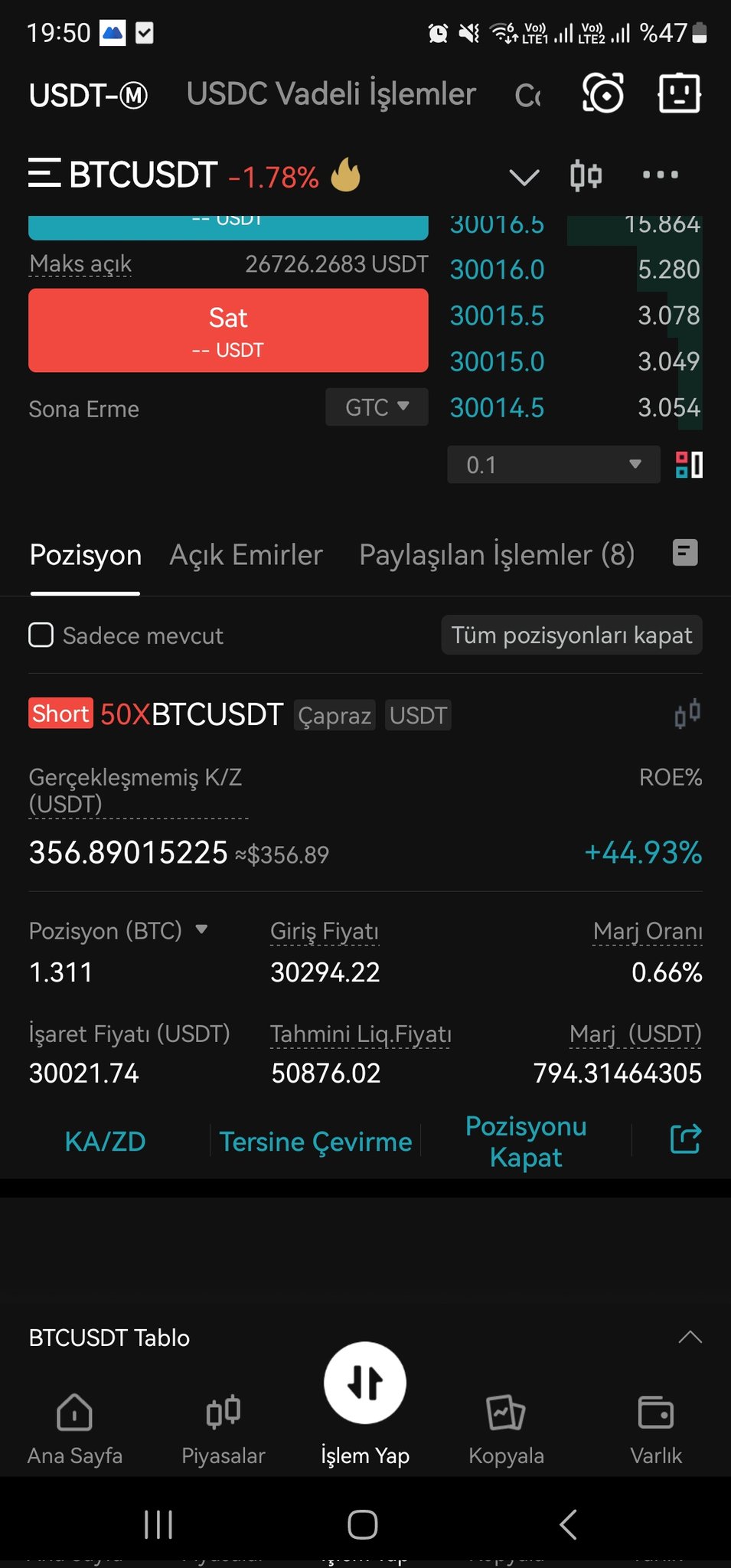This screenshot has height=1568, width=731.
Task: Tap Tersine Çevirme to reverse position
Action: (315, 1142)
